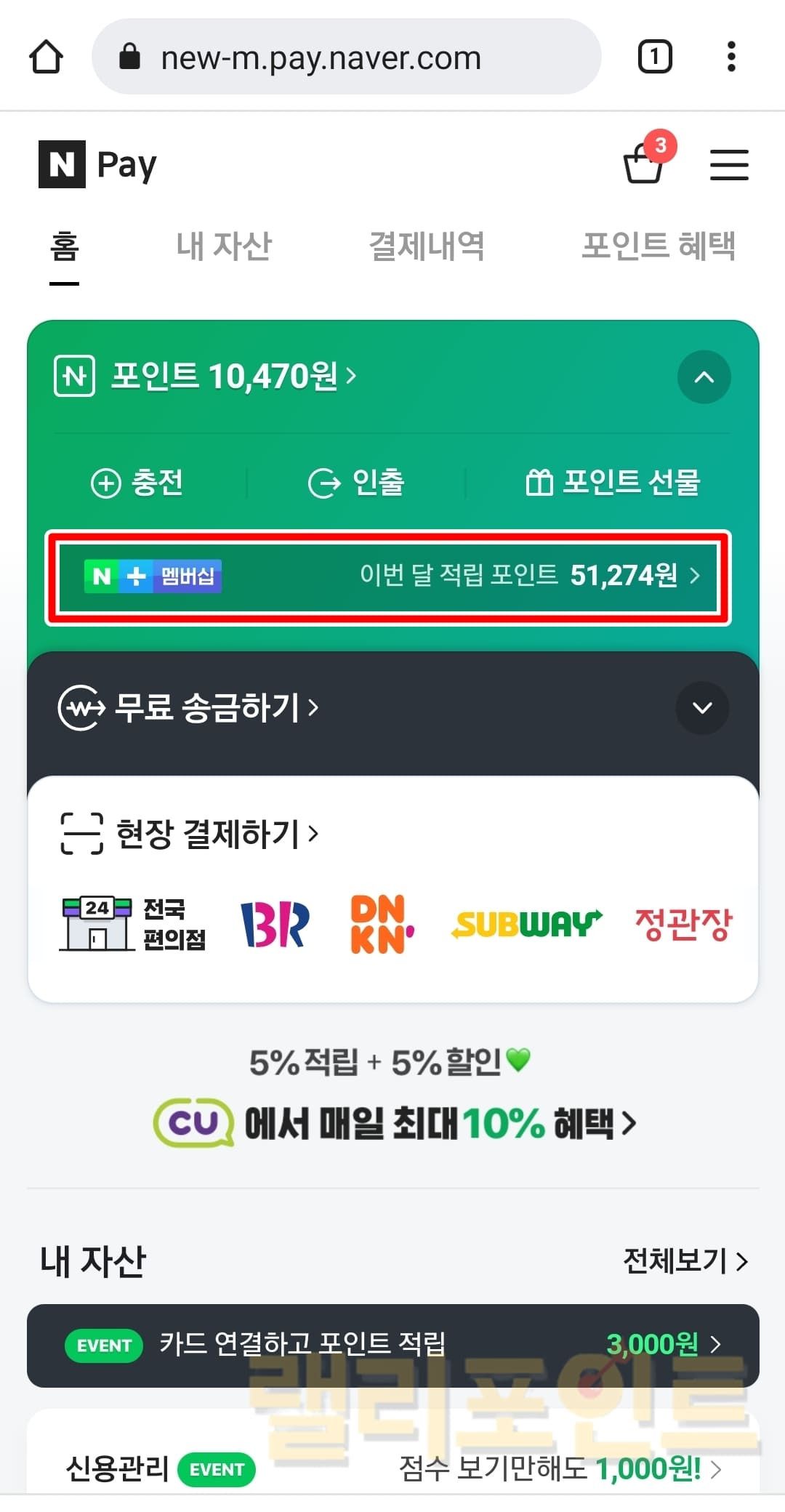Screen dimensions: 785x1512
Task: Open the browser tab switcher
Action: [654, 57]
